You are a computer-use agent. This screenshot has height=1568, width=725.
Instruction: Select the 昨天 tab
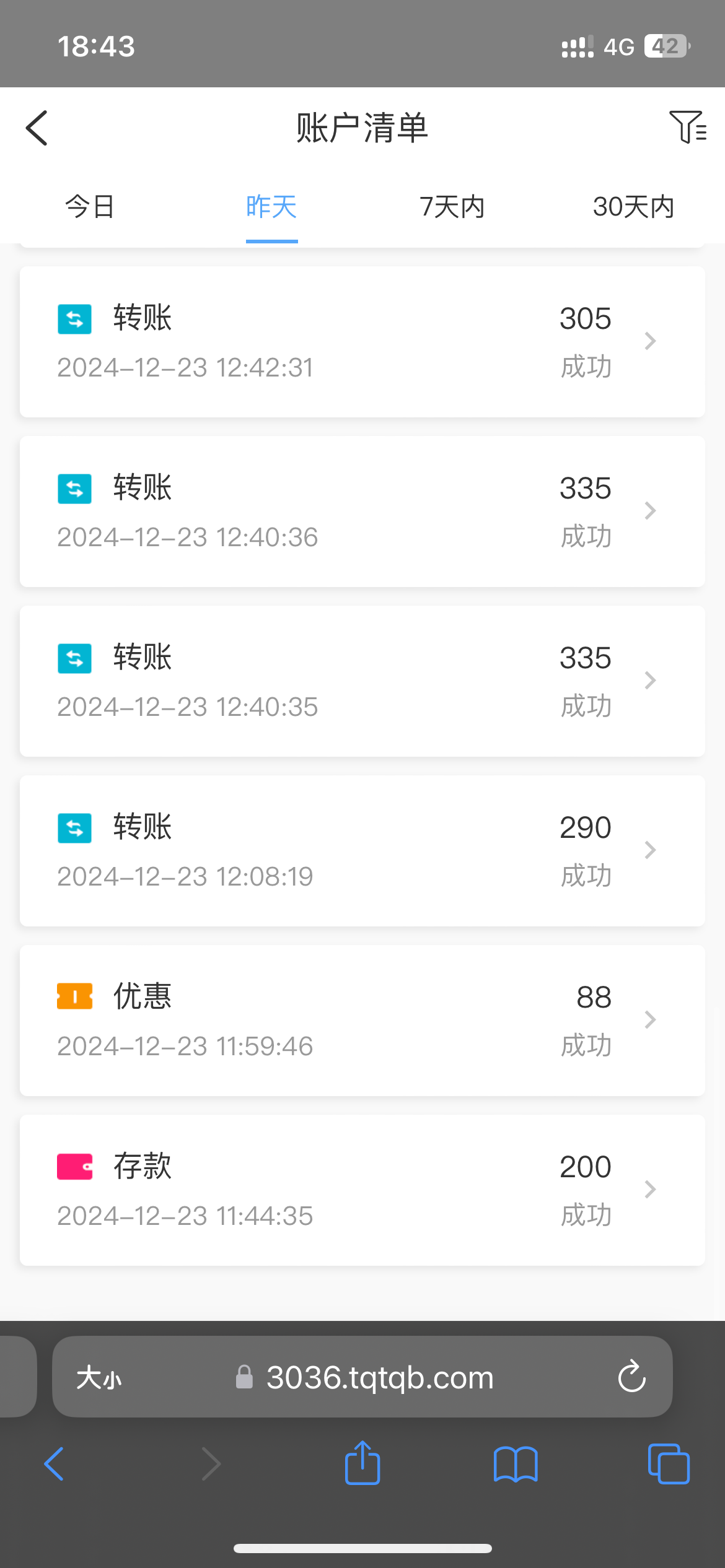click(271, 207)
